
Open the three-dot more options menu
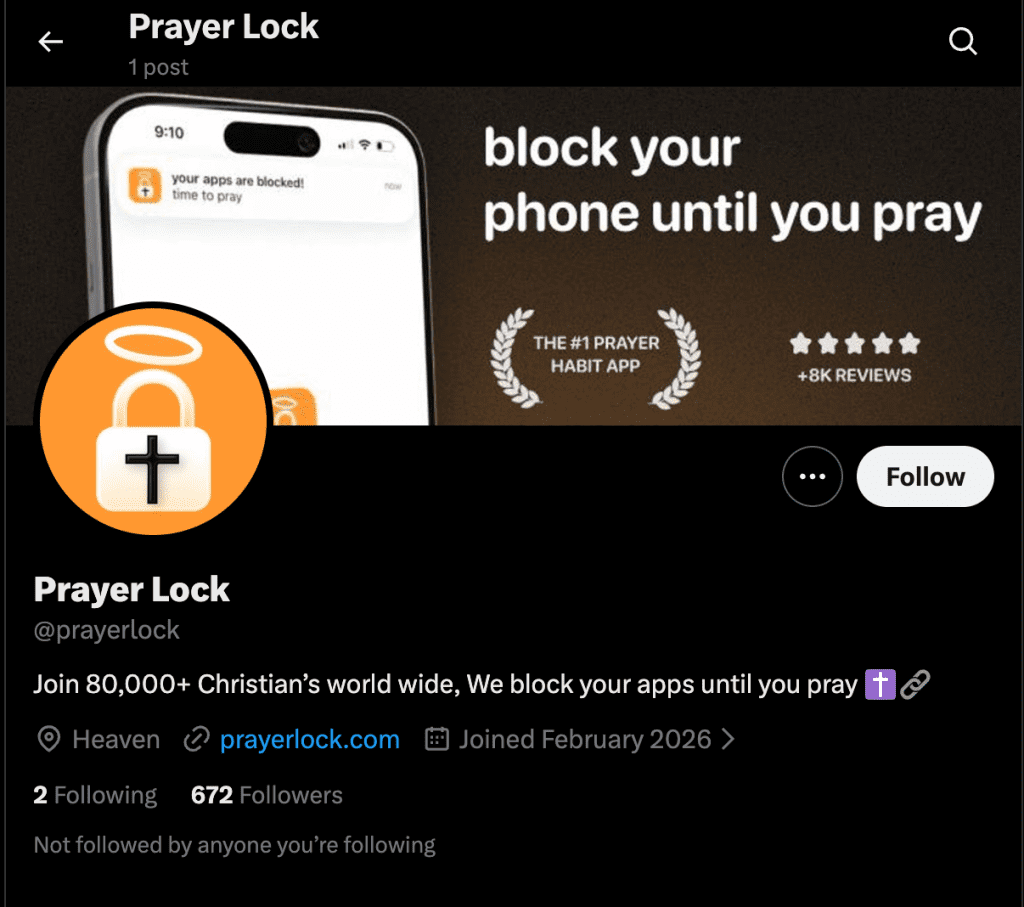click(x=812, y=477)
